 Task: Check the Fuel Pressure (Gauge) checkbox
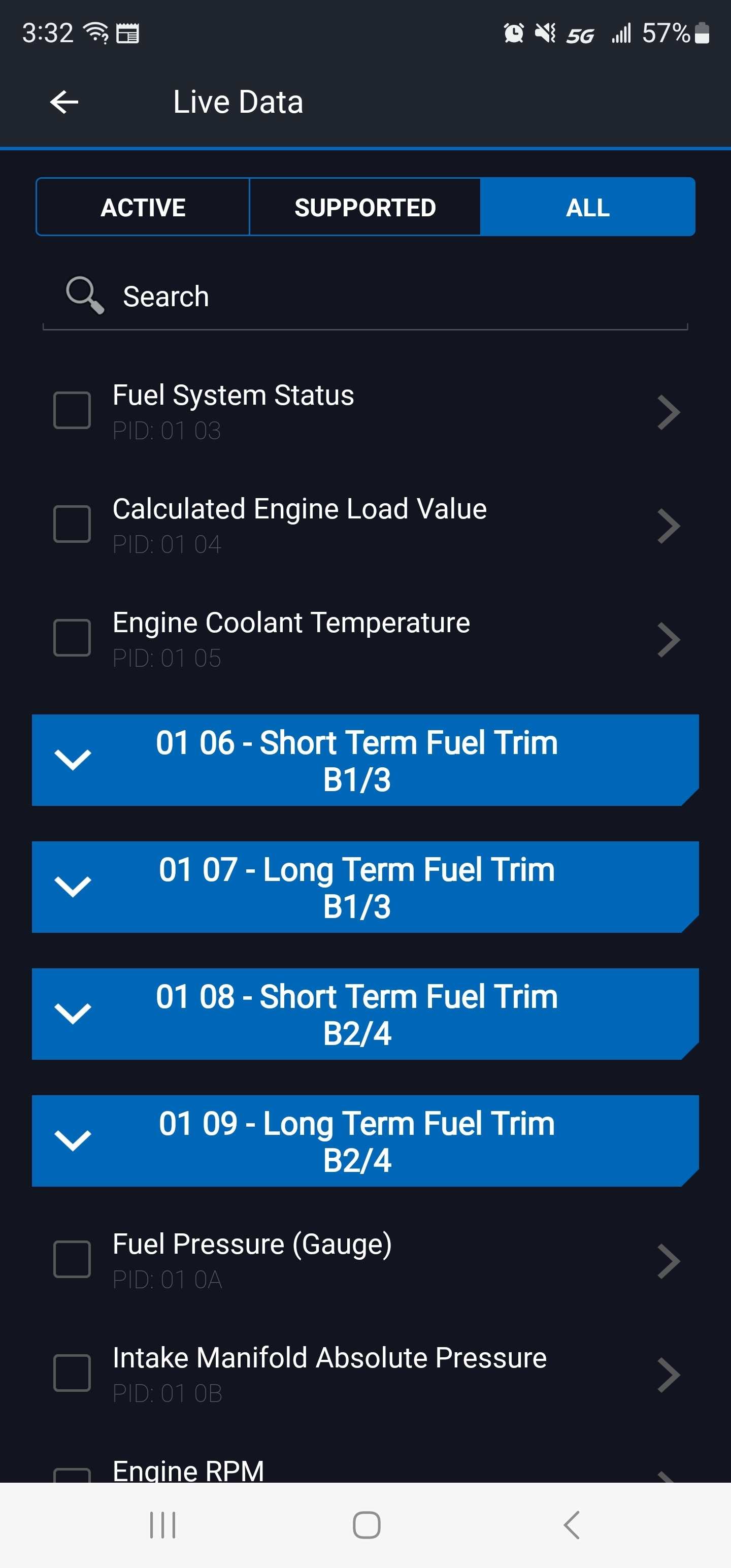pyautogui.click(x=73, y=1259)
